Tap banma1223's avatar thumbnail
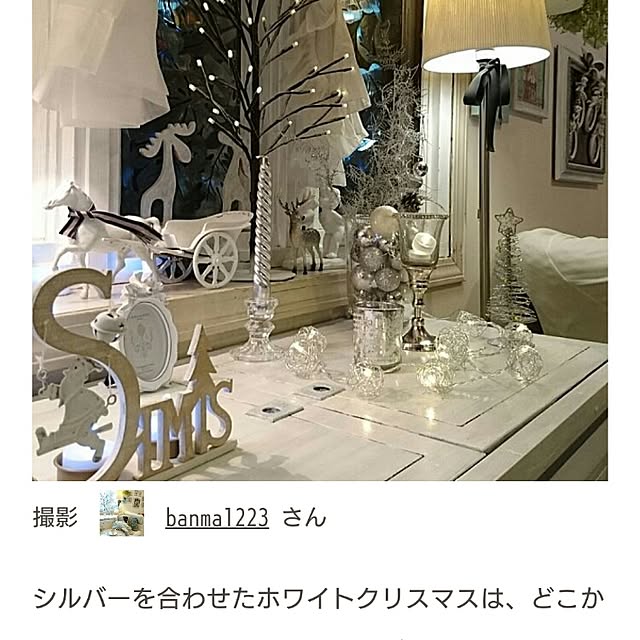 coord(121,514)
